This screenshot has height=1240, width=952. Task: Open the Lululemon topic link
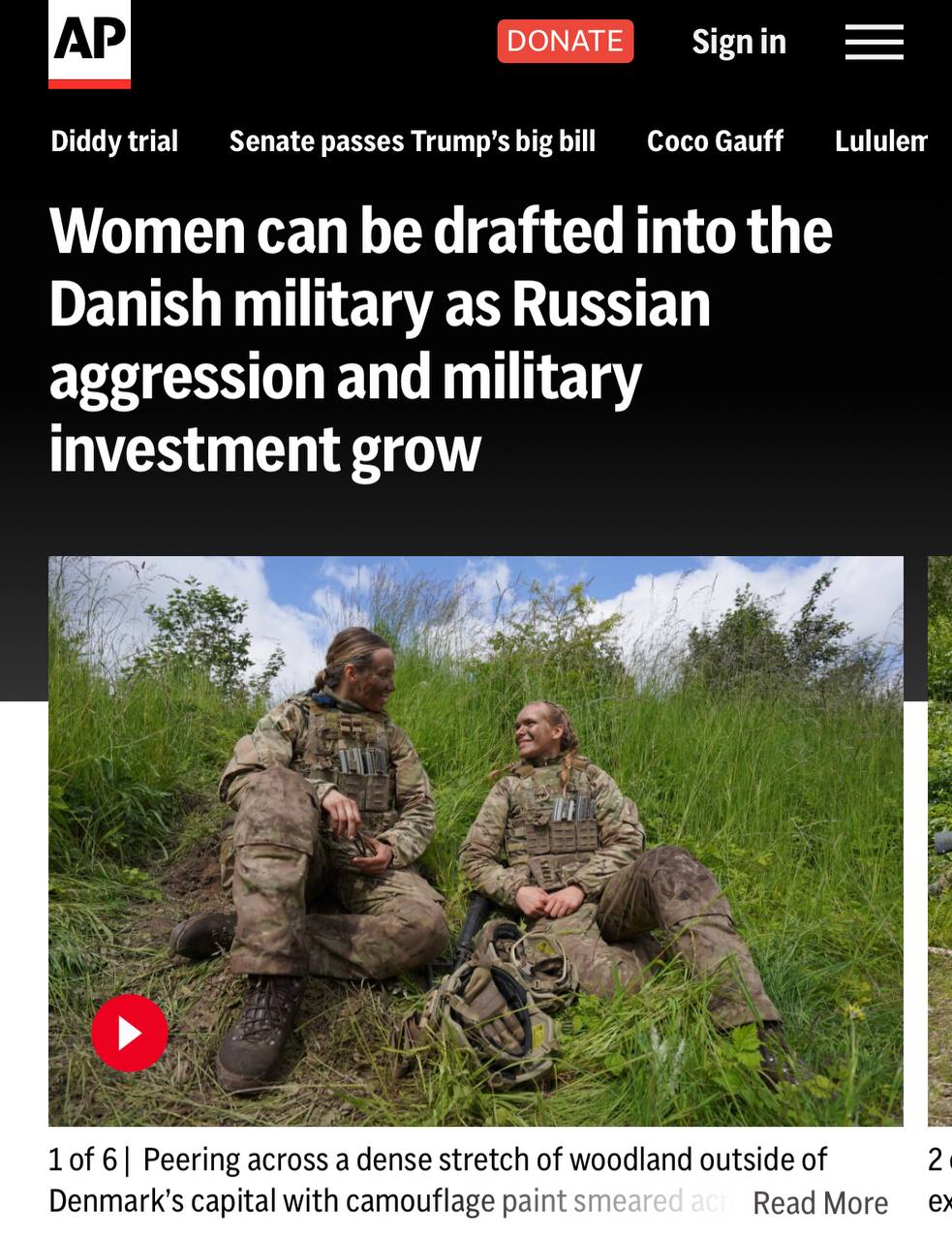(881, 141)
